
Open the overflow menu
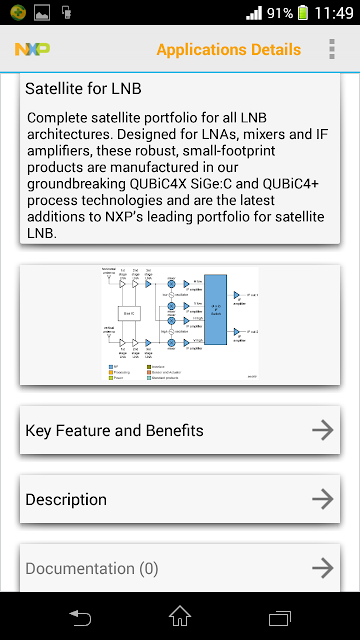pyautogui.click(x=332, y=49)
